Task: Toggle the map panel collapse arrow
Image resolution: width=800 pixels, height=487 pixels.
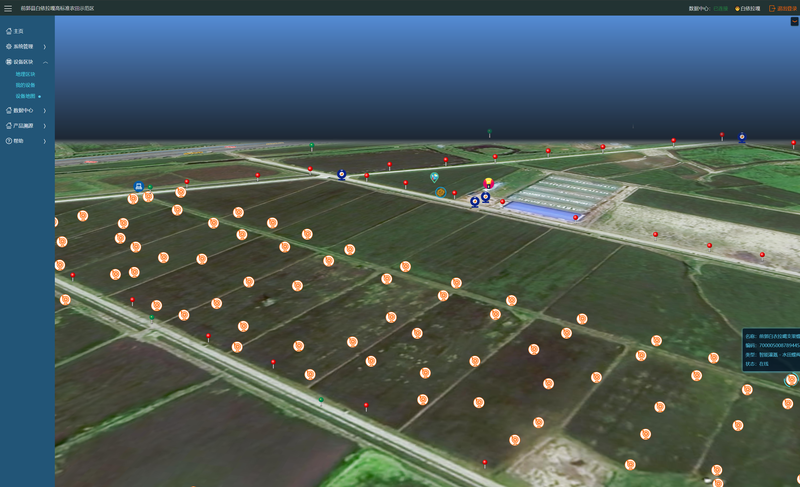Action: tap(794, 21)
